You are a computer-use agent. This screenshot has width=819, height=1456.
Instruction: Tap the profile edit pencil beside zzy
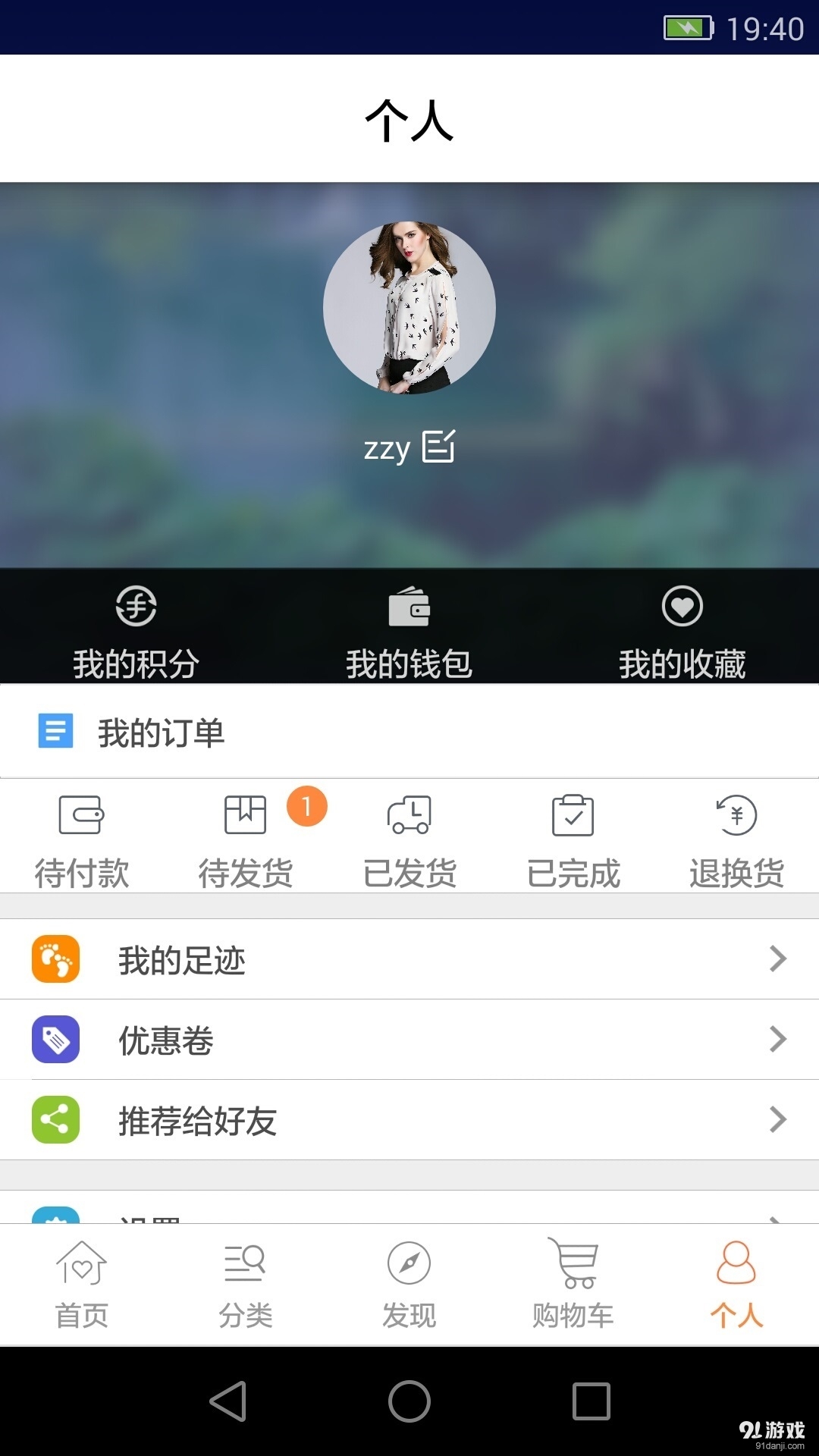coord(438,447)
